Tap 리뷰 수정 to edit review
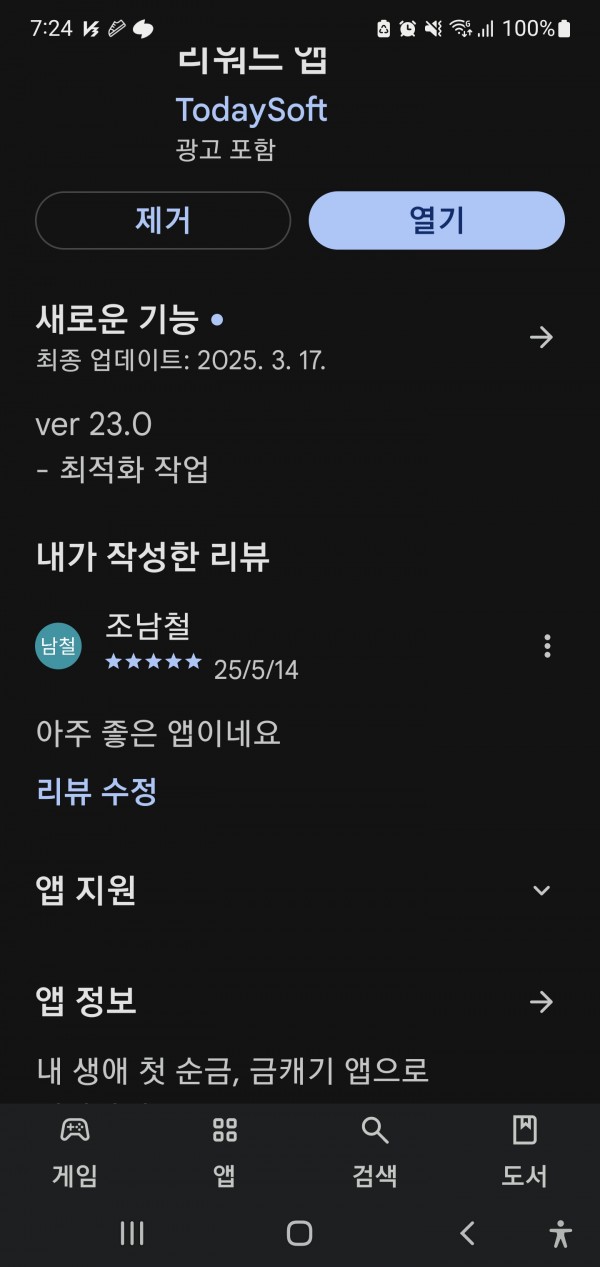 pos(97,792)
